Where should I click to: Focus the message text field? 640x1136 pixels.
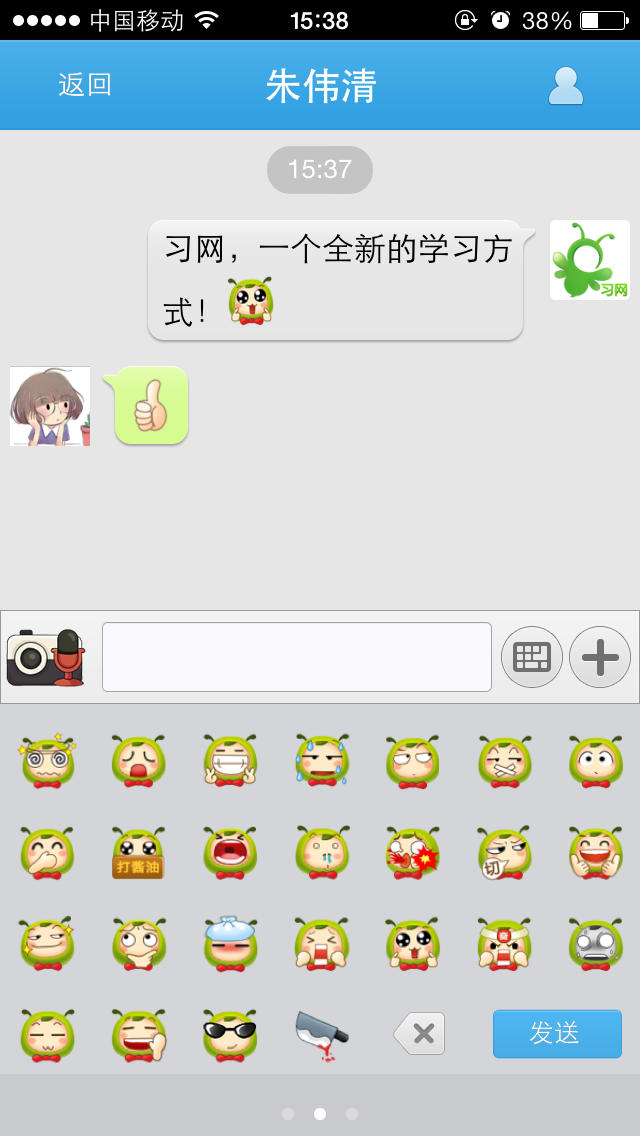tap(296, 657)
